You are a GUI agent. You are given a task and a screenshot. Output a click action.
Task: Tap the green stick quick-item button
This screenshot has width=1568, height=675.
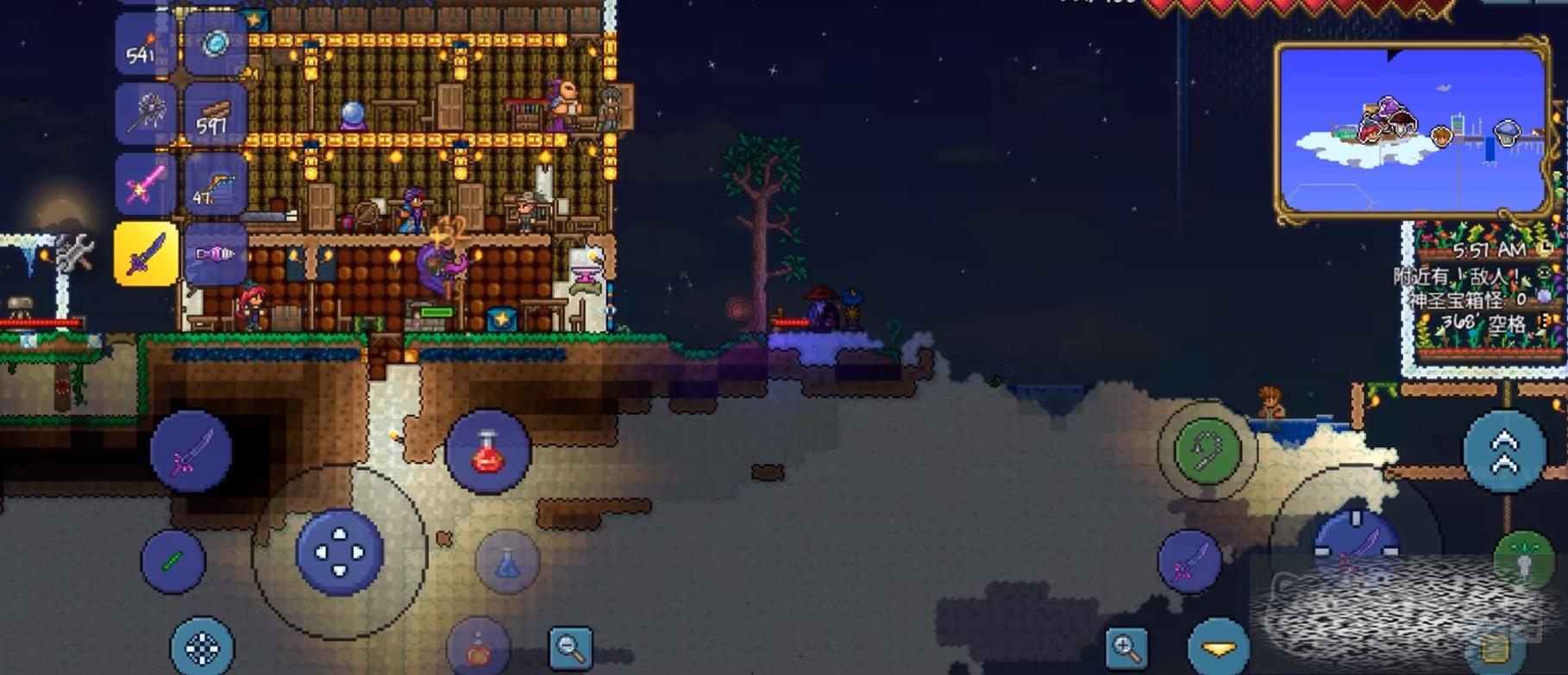pyautogui.click(x=172, y=561)
